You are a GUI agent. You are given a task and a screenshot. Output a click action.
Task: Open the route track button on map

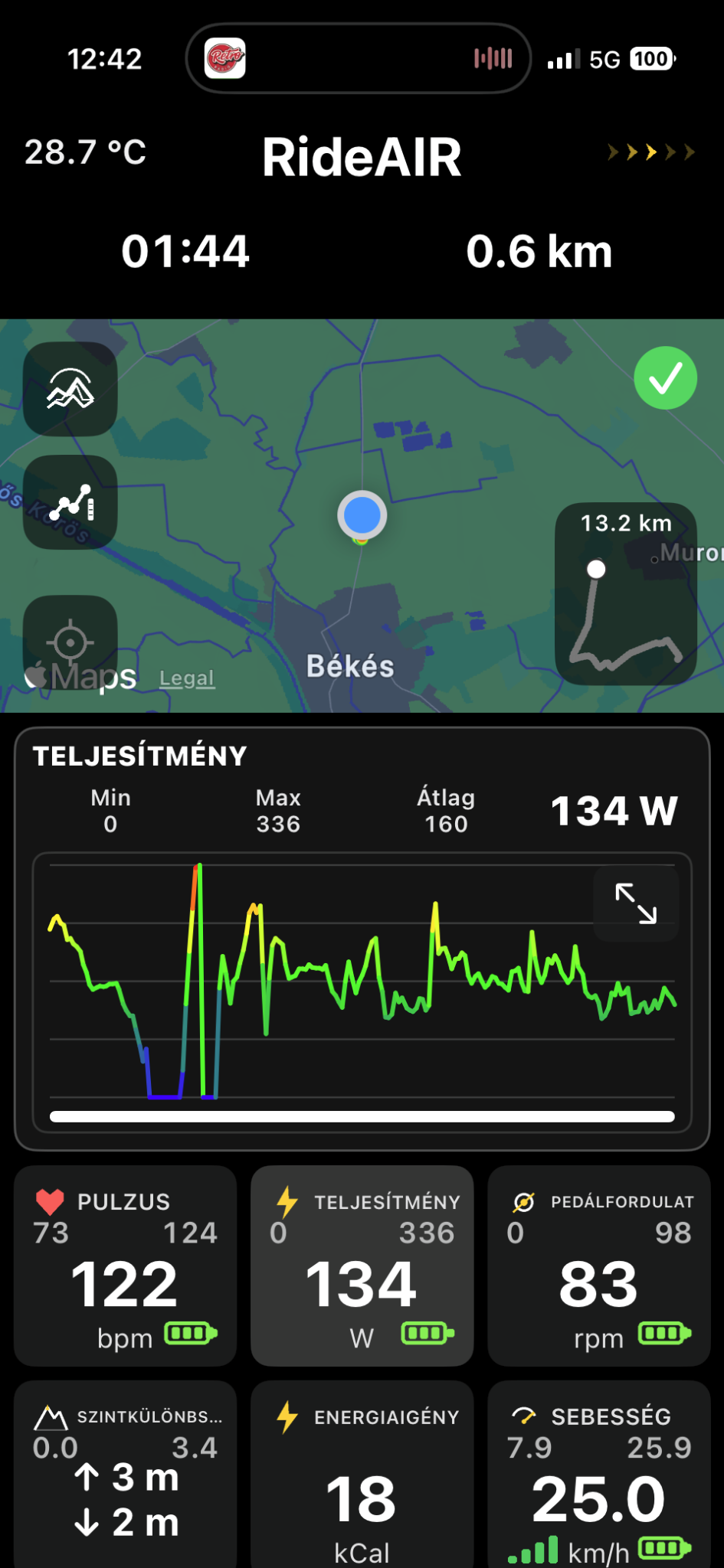coord(70,502)
